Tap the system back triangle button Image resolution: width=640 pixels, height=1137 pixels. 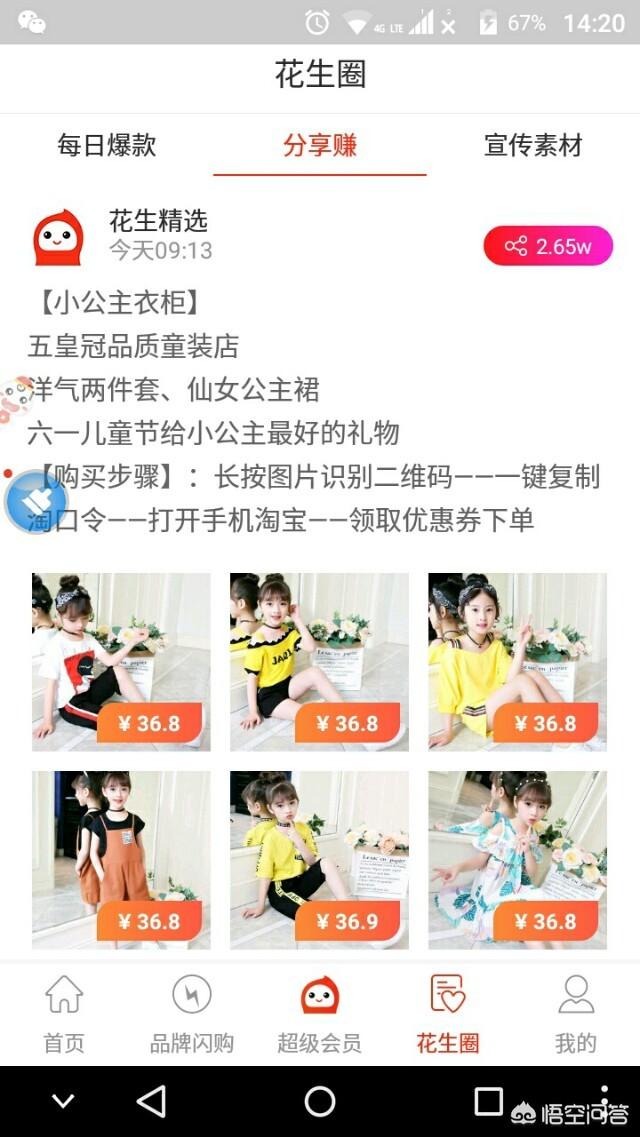pyautogui.click(x=152, y=1101)
